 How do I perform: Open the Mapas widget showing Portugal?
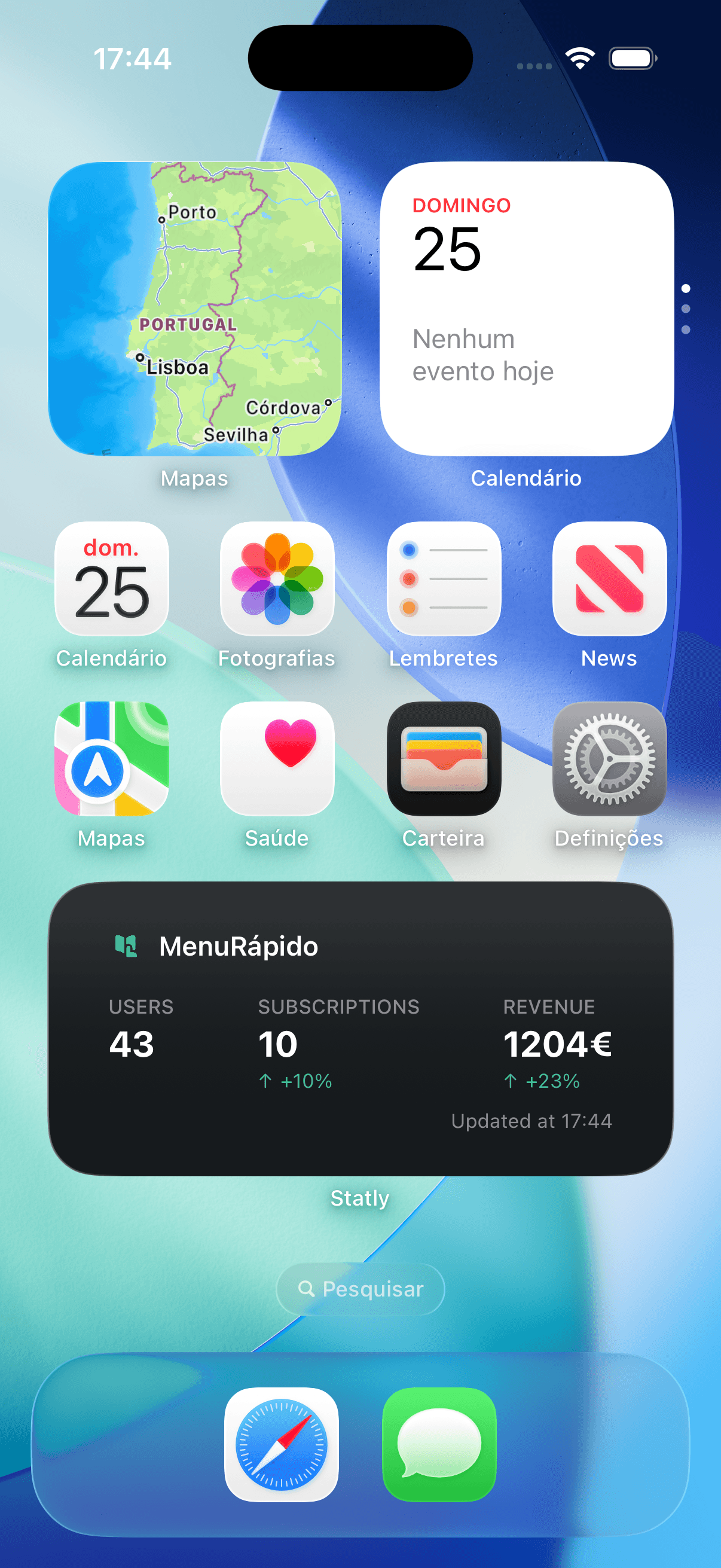point(195,307)
